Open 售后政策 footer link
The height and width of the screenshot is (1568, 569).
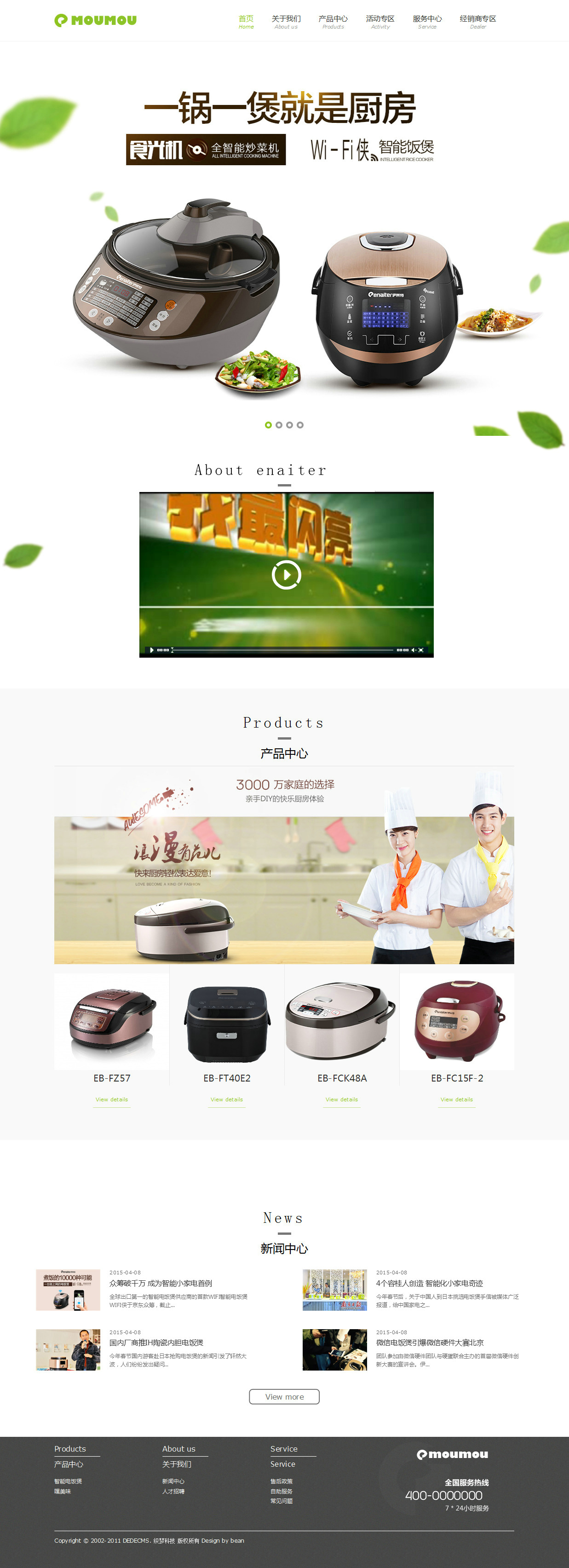pos(281,1481)
